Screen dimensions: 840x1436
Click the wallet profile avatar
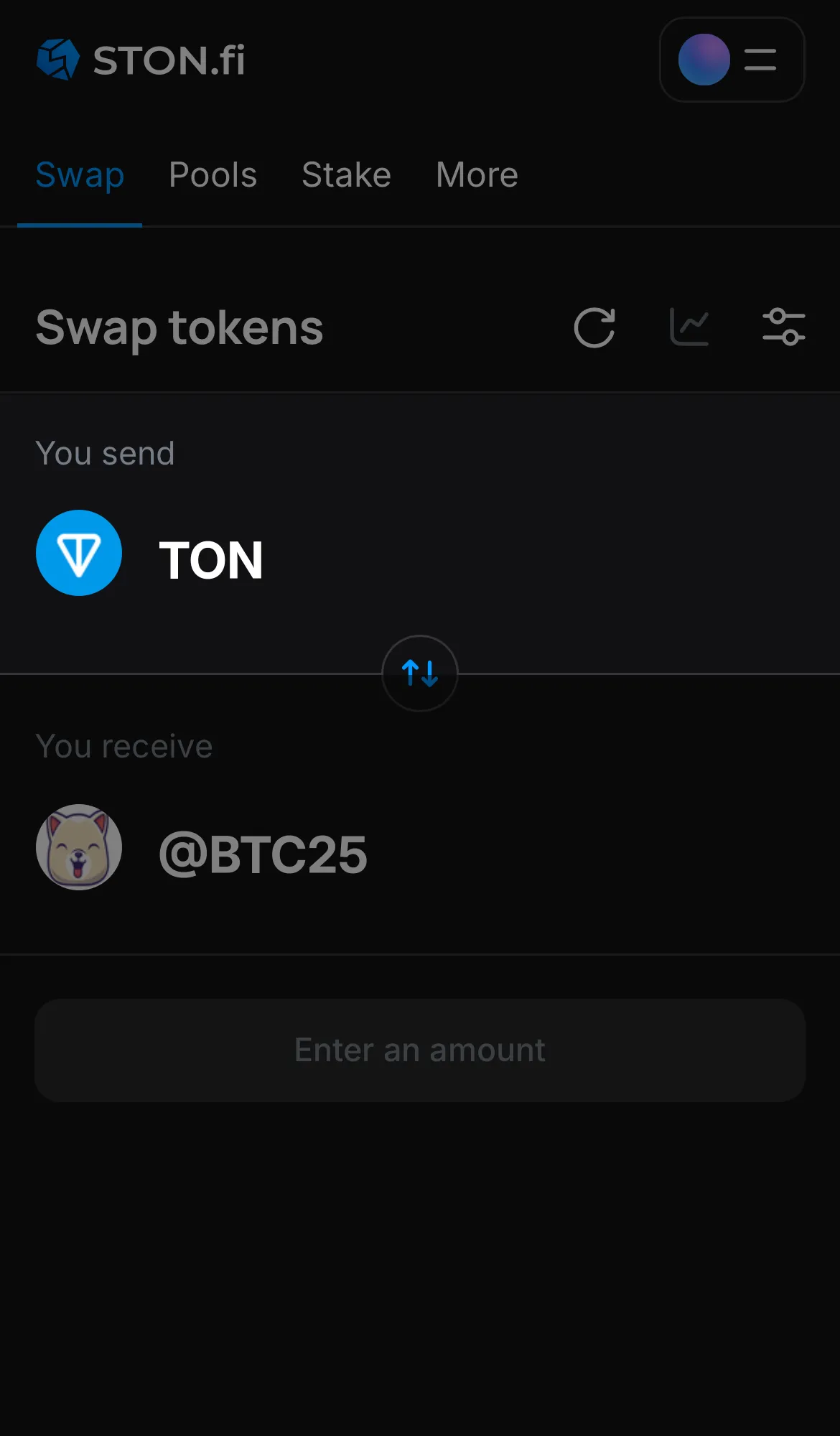tap(704, 60)
